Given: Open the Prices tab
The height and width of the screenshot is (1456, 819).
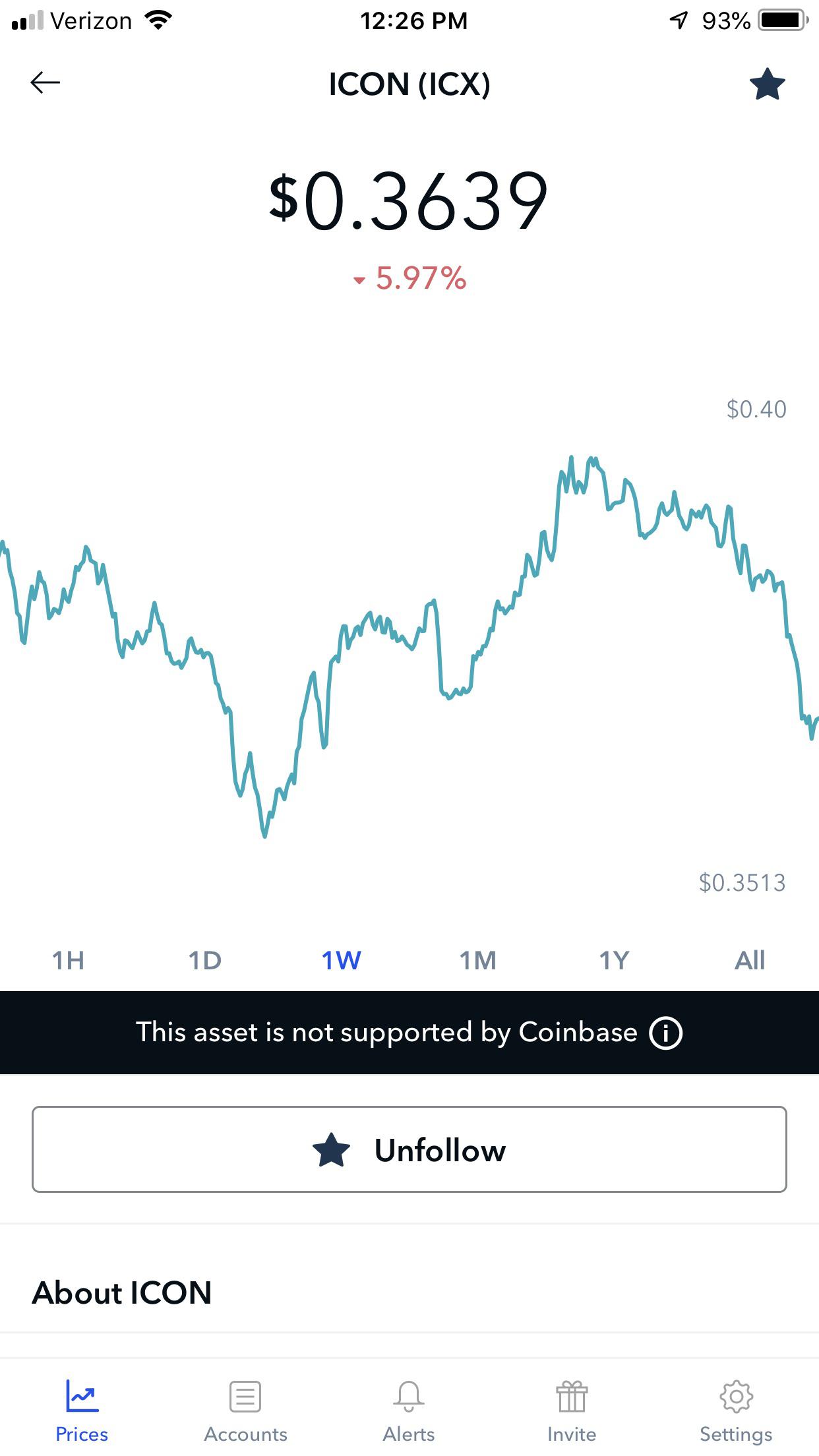Looking at the screenshot, I should (82, 1410).
